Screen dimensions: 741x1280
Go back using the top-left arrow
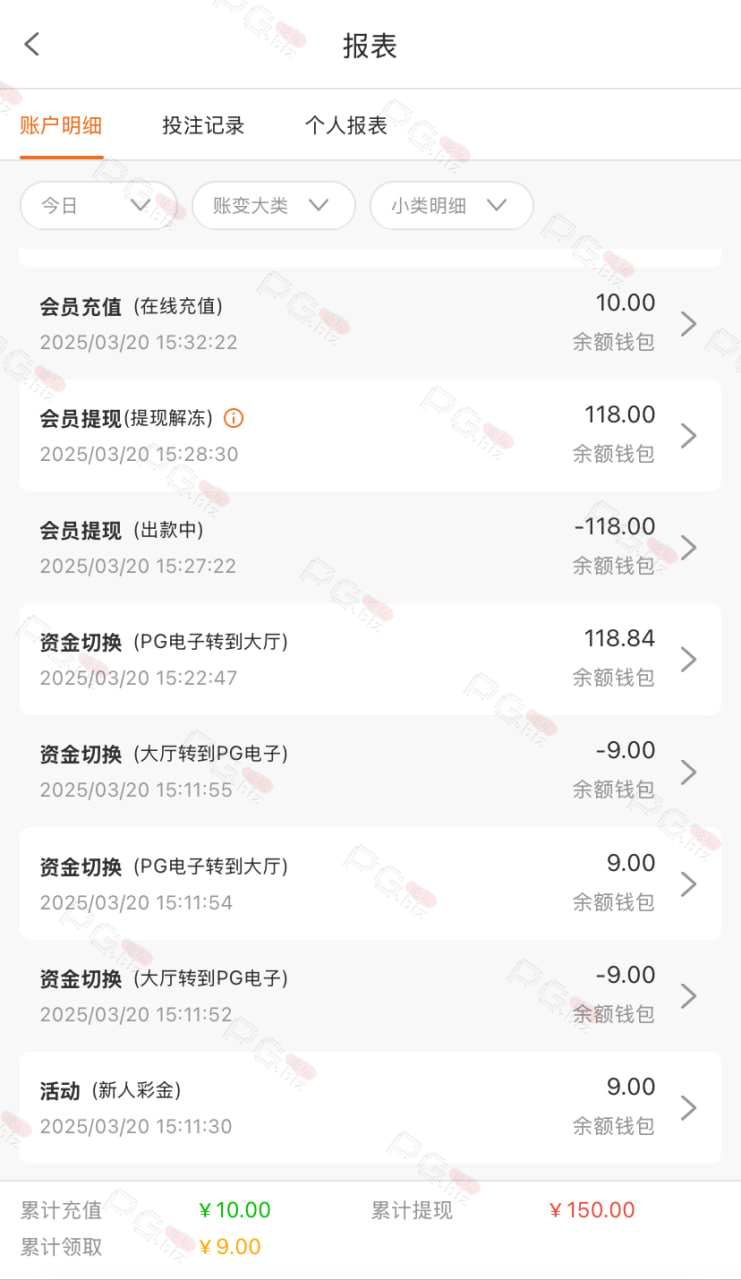[32, 44]
